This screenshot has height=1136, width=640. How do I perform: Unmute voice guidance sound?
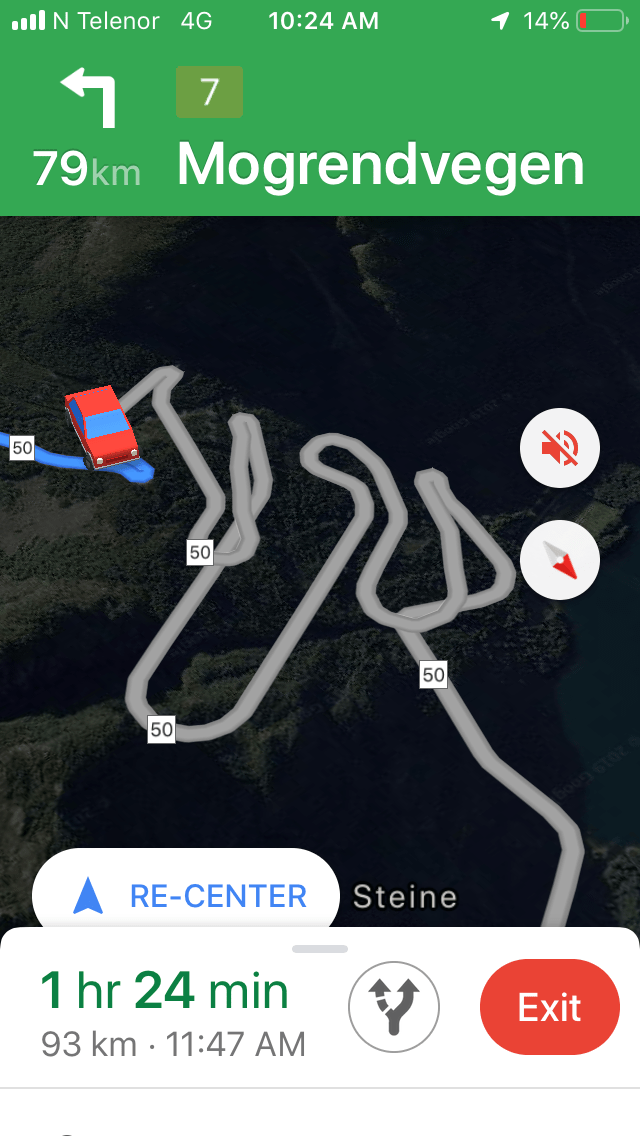point(560,449)
